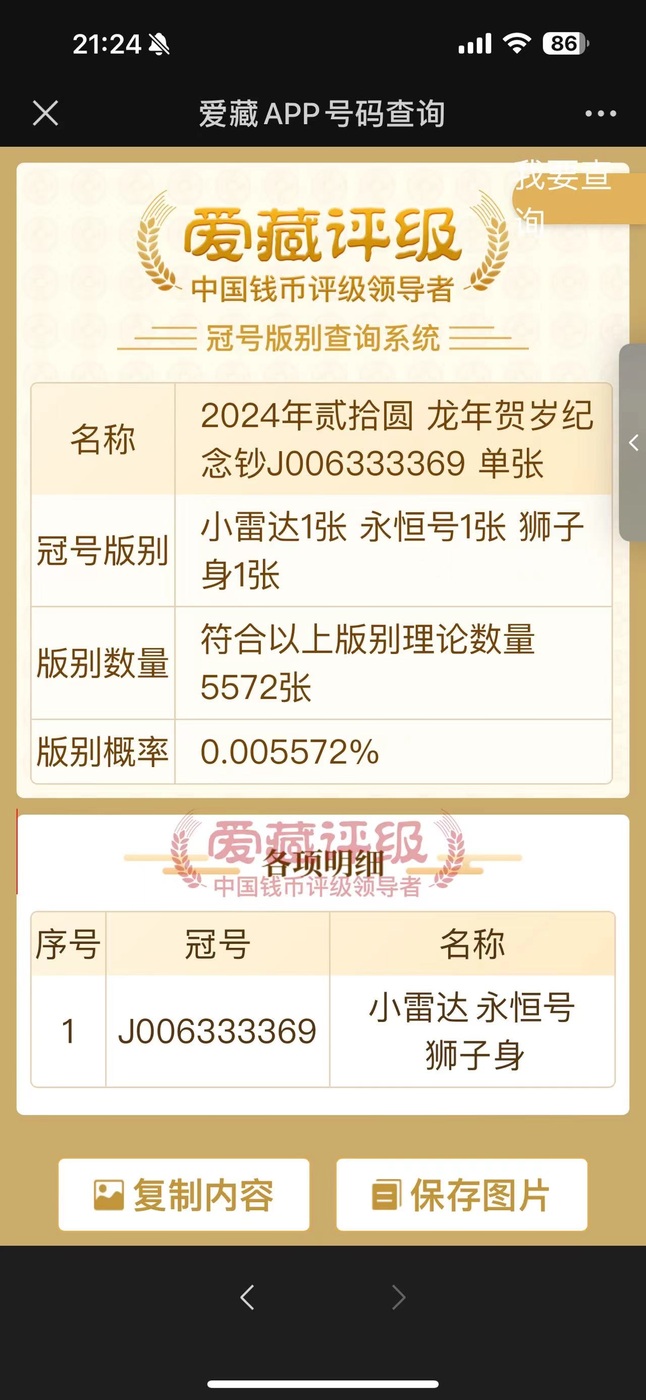Close the 爱藏 APP 号码查询 page

tap(45, 113)
